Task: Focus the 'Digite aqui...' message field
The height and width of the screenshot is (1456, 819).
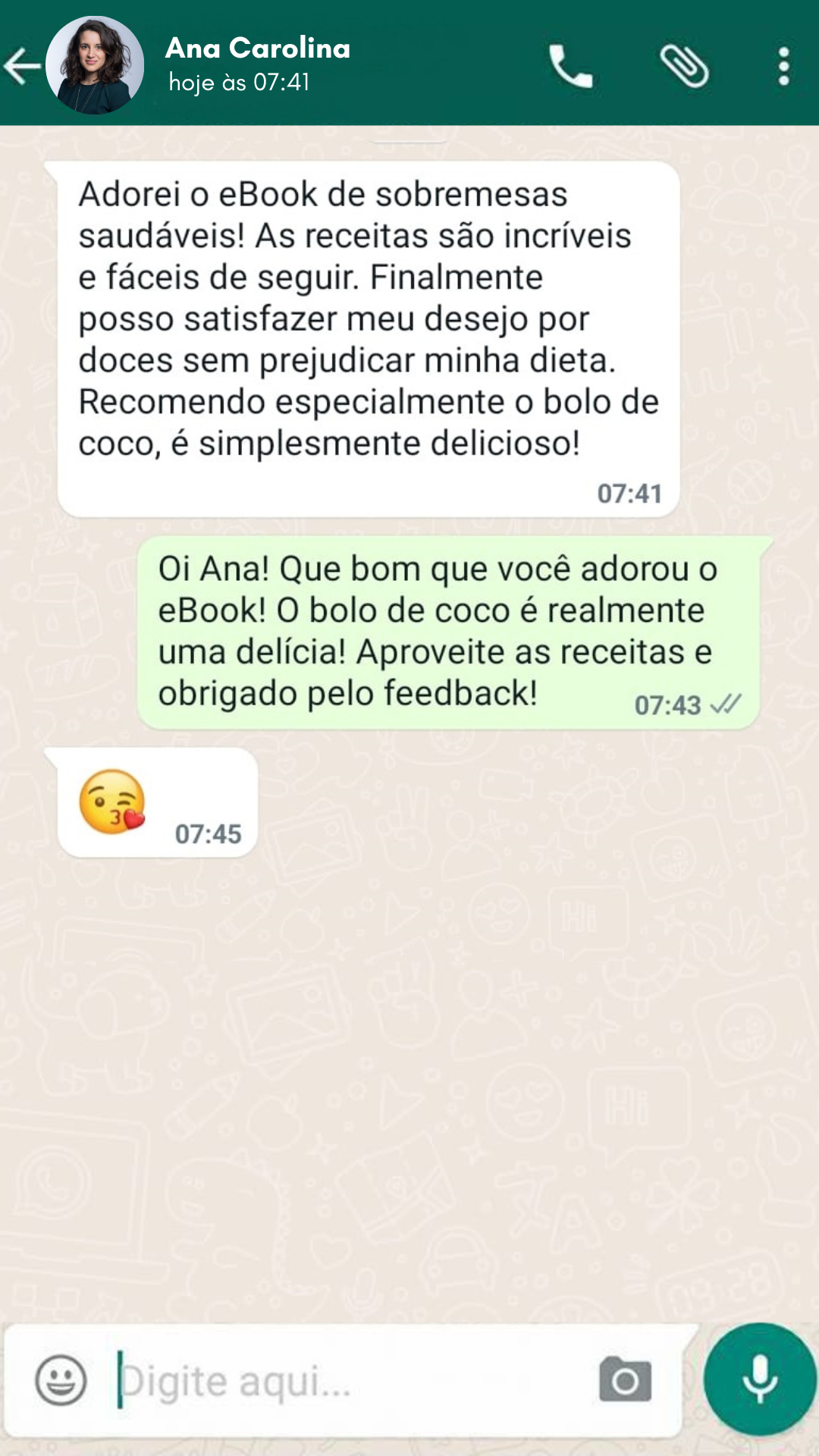Action: 341,1380
